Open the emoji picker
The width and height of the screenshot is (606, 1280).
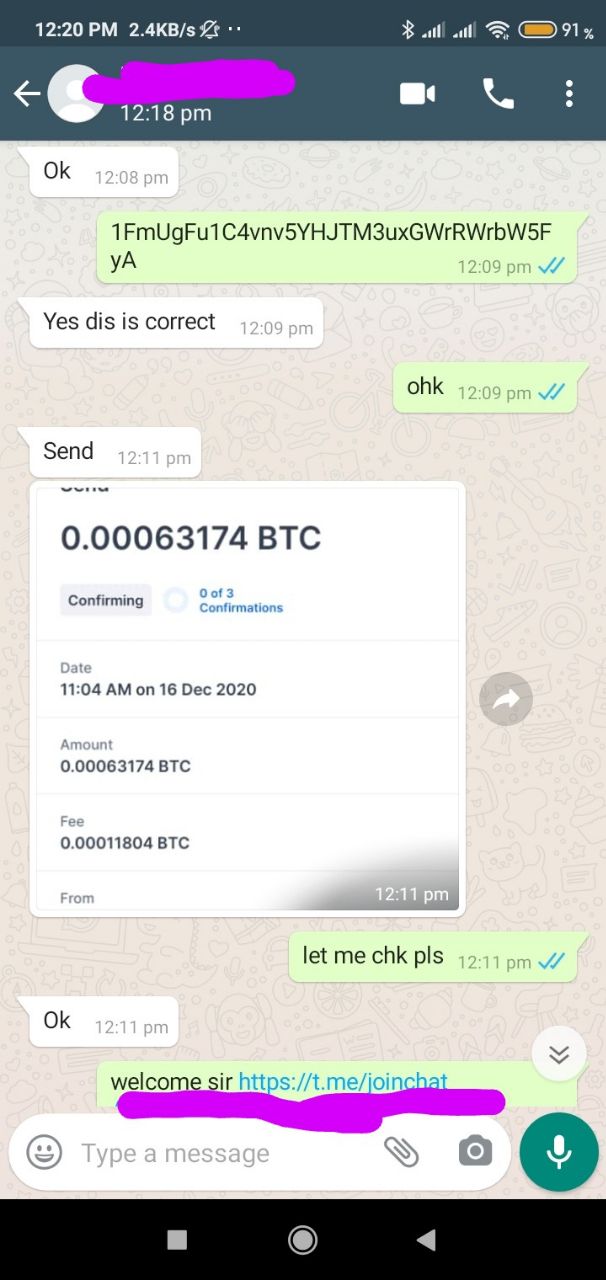[44, 1153]
